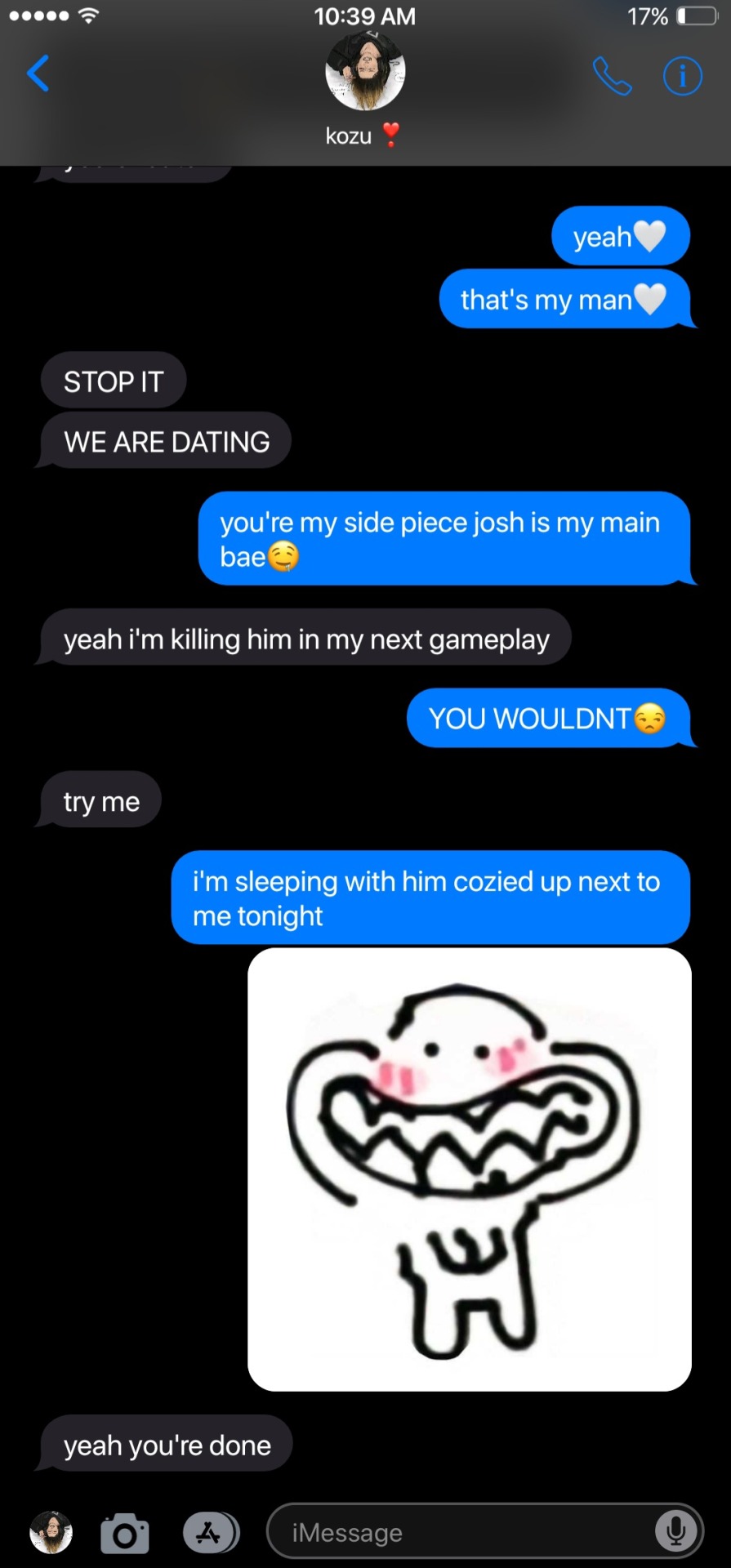731x1568 pixels.
Task: Open the camera to send a photo
Action: pyautogui.click(x=125, y=1534)
